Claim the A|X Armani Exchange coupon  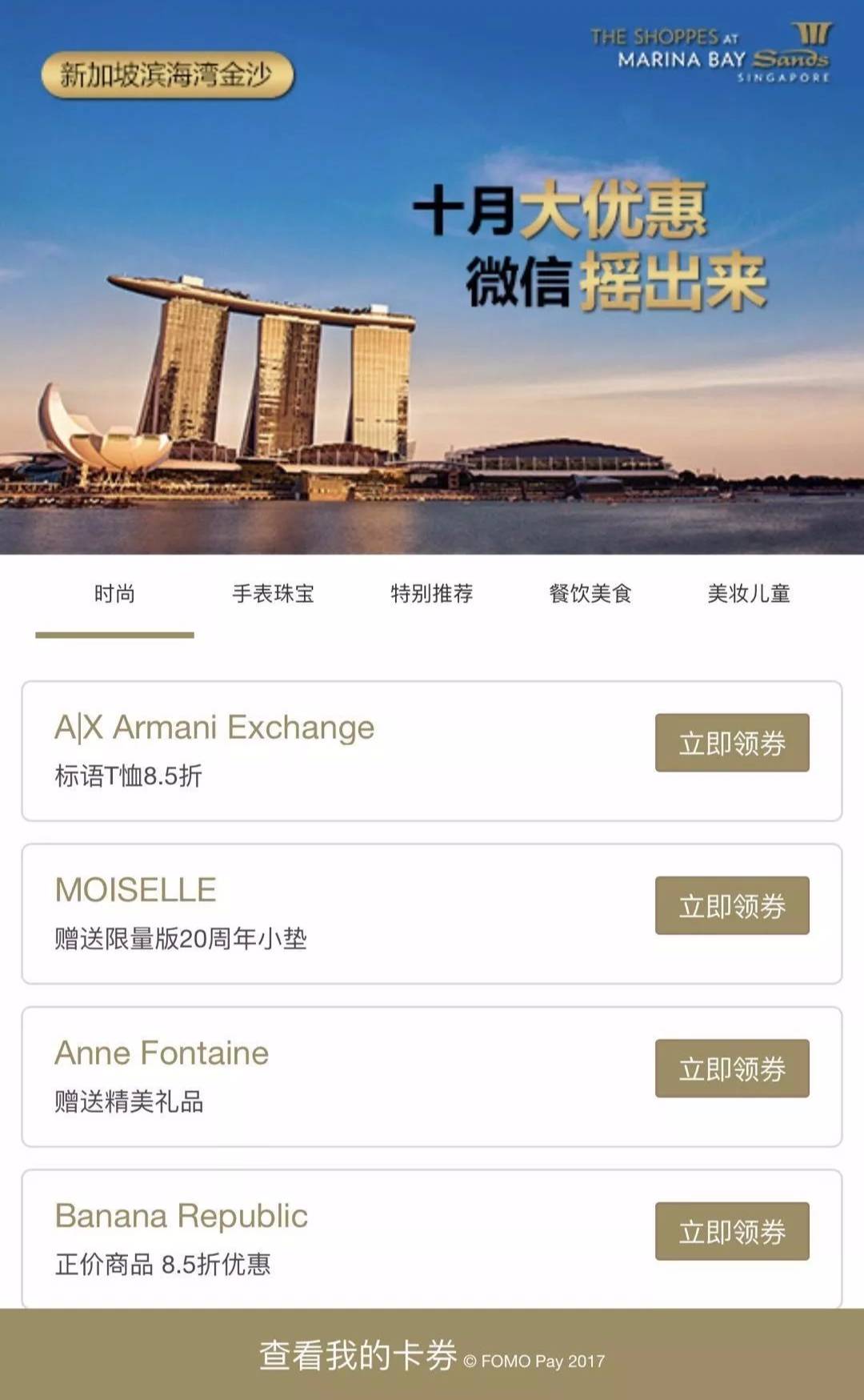731,743
